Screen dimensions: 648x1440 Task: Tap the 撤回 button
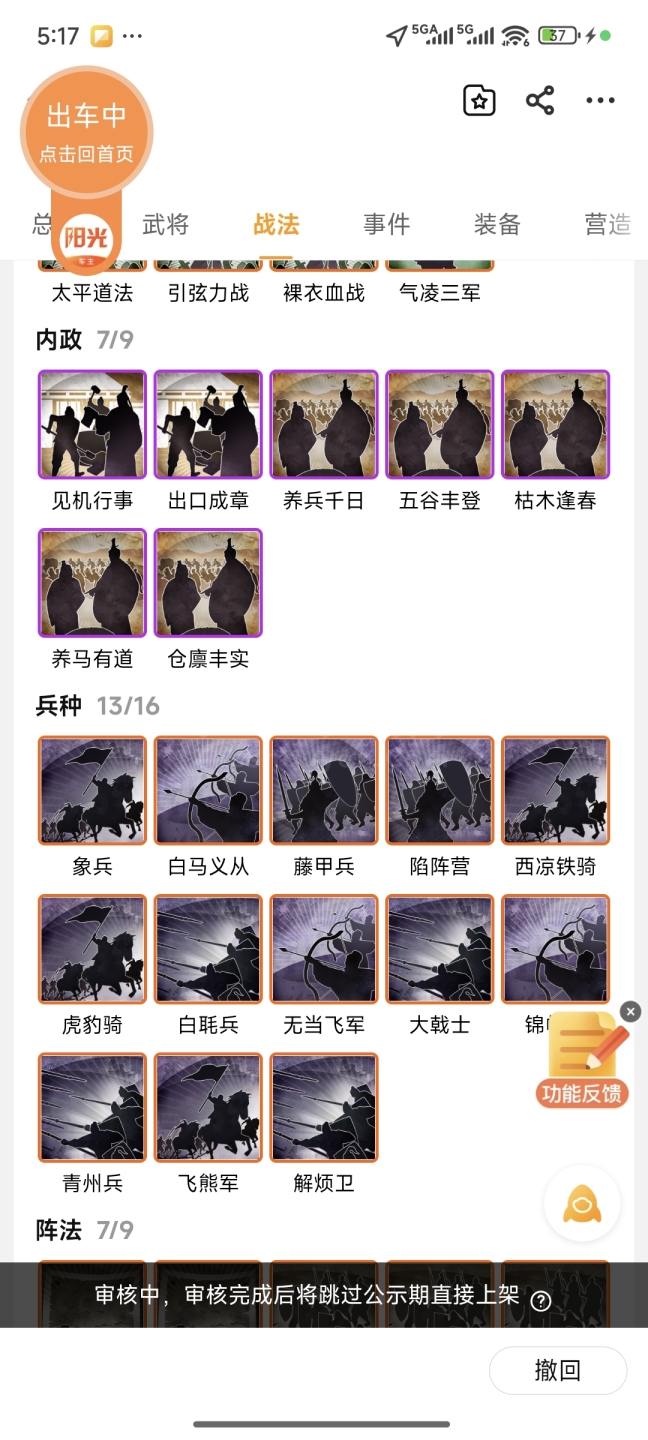point(558,1370)
